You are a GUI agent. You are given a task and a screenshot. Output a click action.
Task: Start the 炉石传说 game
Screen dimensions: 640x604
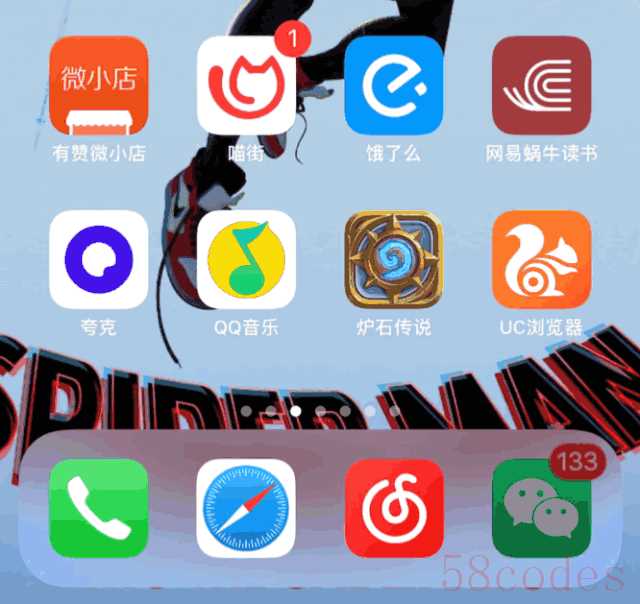pyautogui.click(x=394, y=259)
